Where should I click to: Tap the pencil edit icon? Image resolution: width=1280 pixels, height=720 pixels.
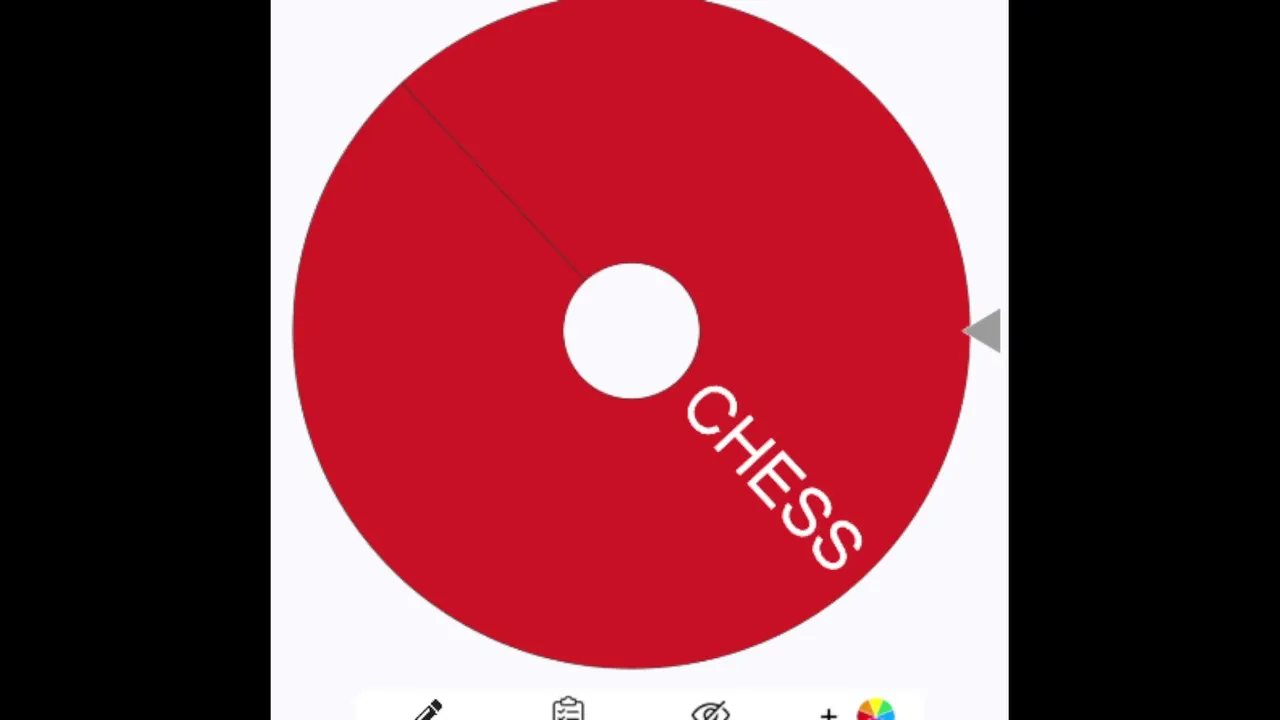coord(428,710)
